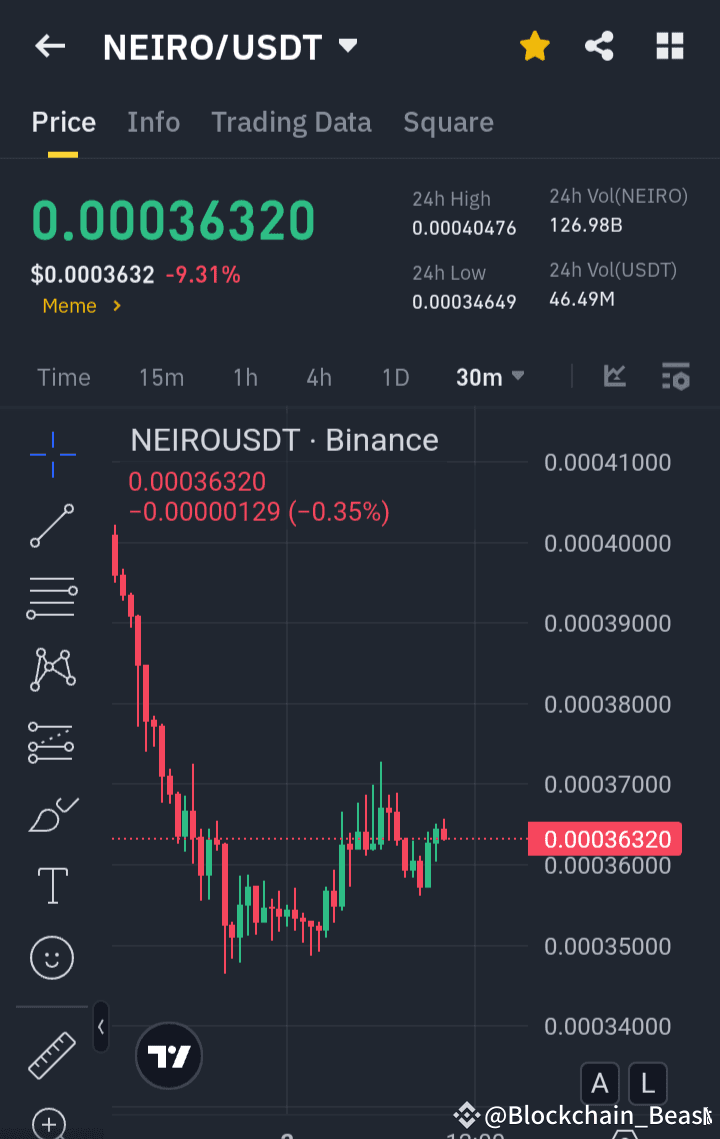The height and width of the screenshot is (1139, 720).
Task: Open the emoji sticker tool
Action: pos(51,957)
